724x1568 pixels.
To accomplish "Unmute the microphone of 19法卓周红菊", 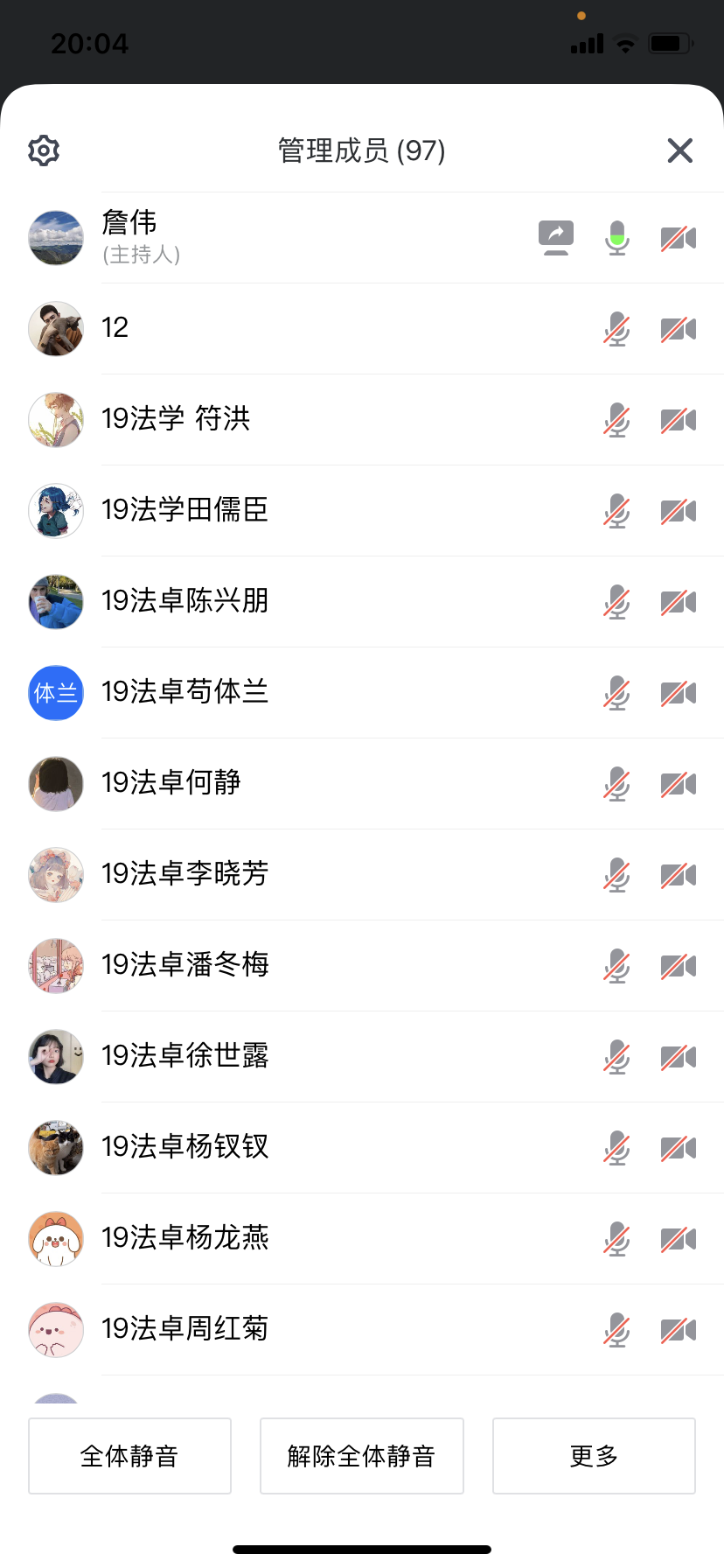I will [617, 1330].
